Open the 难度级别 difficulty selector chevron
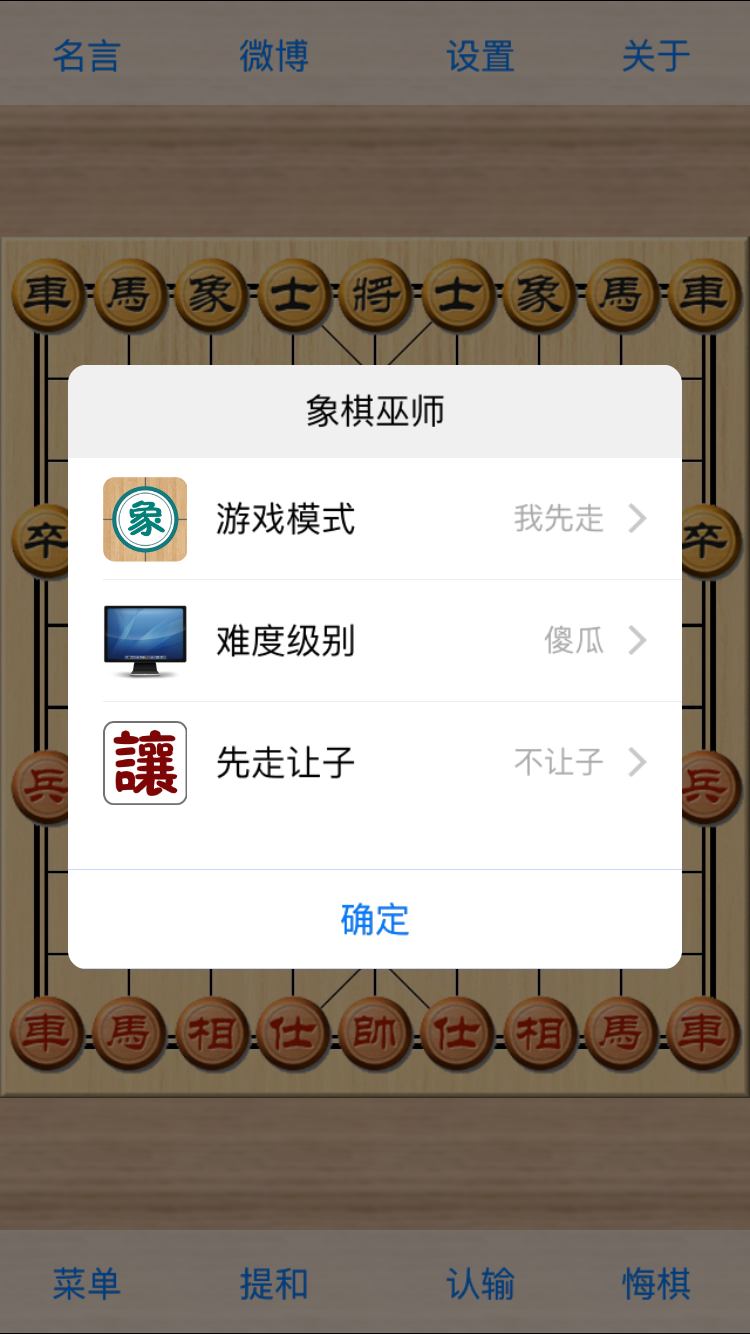Screen dimensions: 750x1334 click(x=637, y=642)
